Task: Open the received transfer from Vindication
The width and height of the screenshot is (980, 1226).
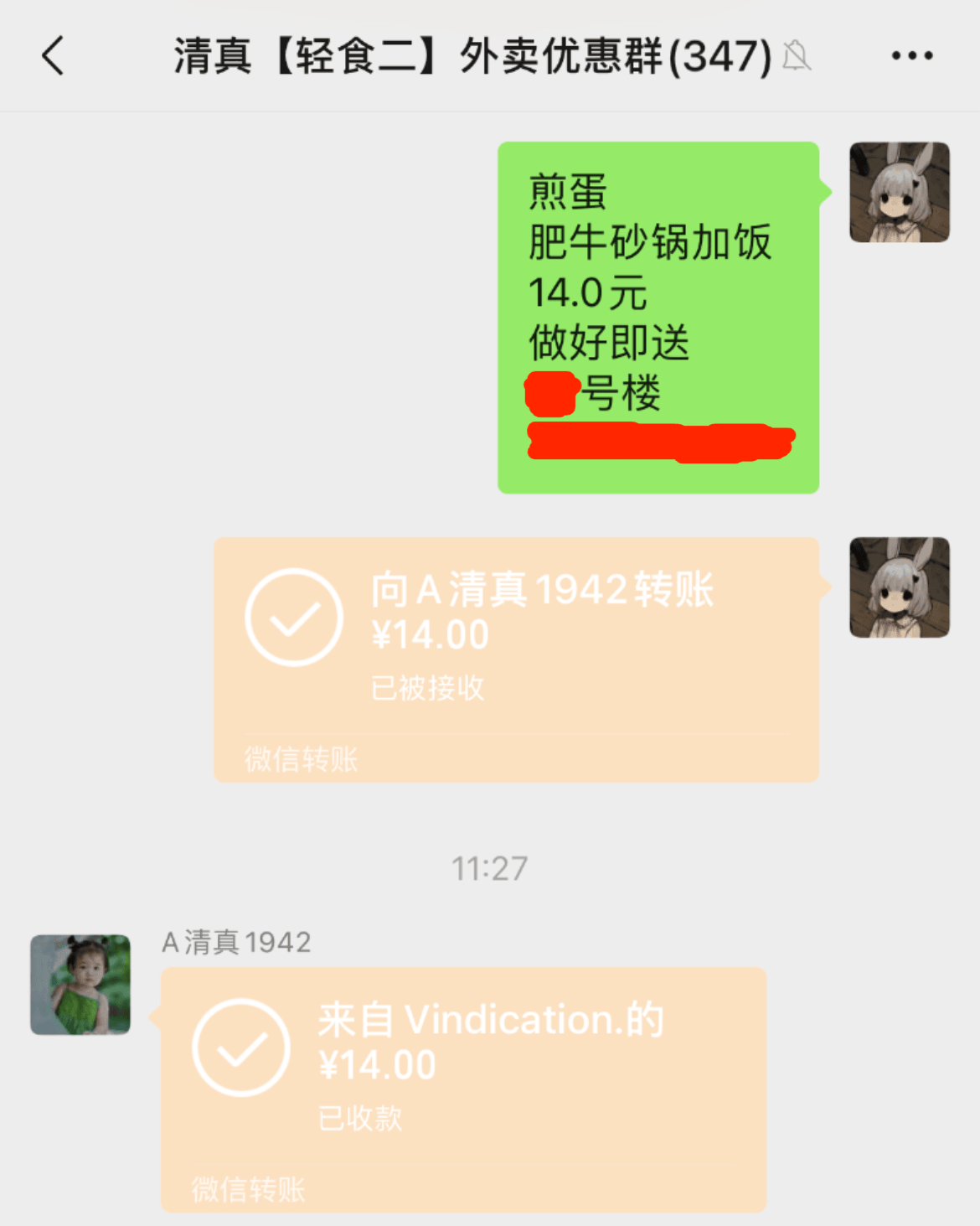Action: 463,1088
